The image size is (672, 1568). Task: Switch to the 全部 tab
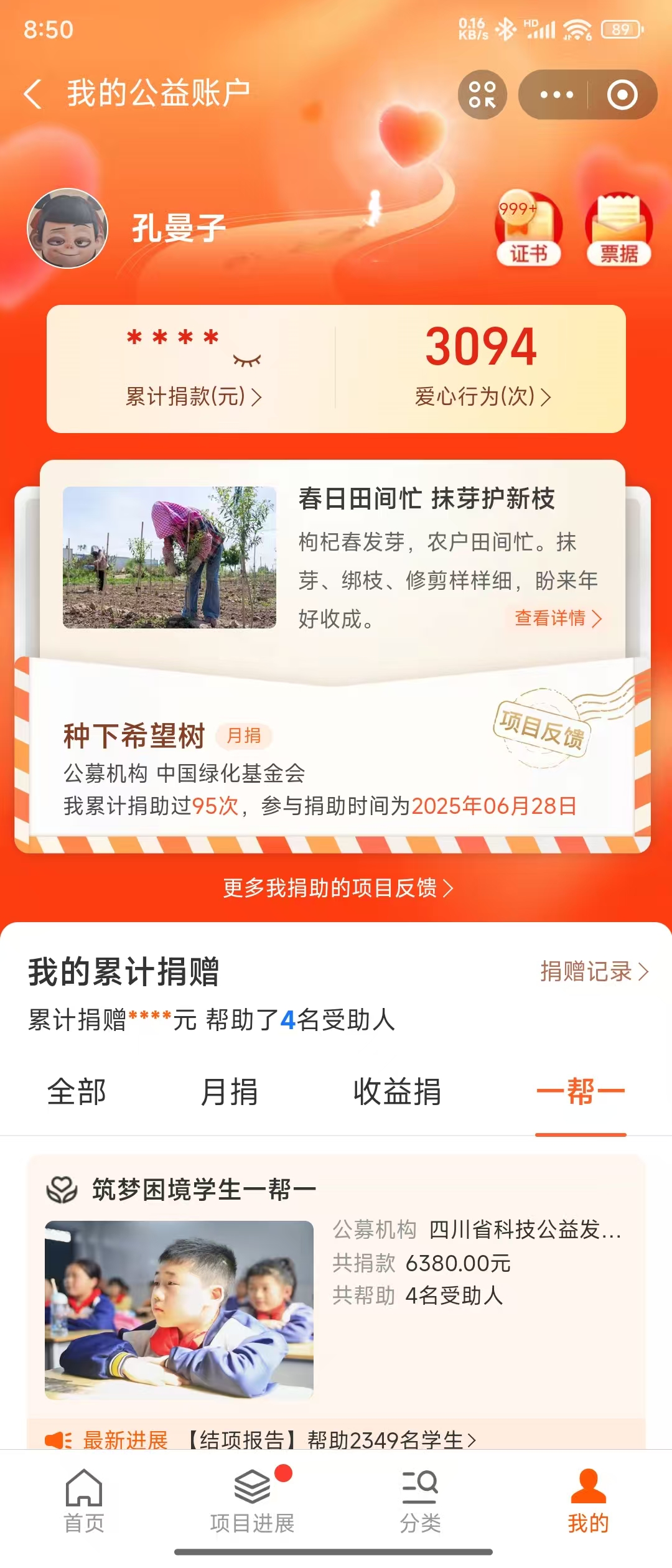click(77, 1091)
